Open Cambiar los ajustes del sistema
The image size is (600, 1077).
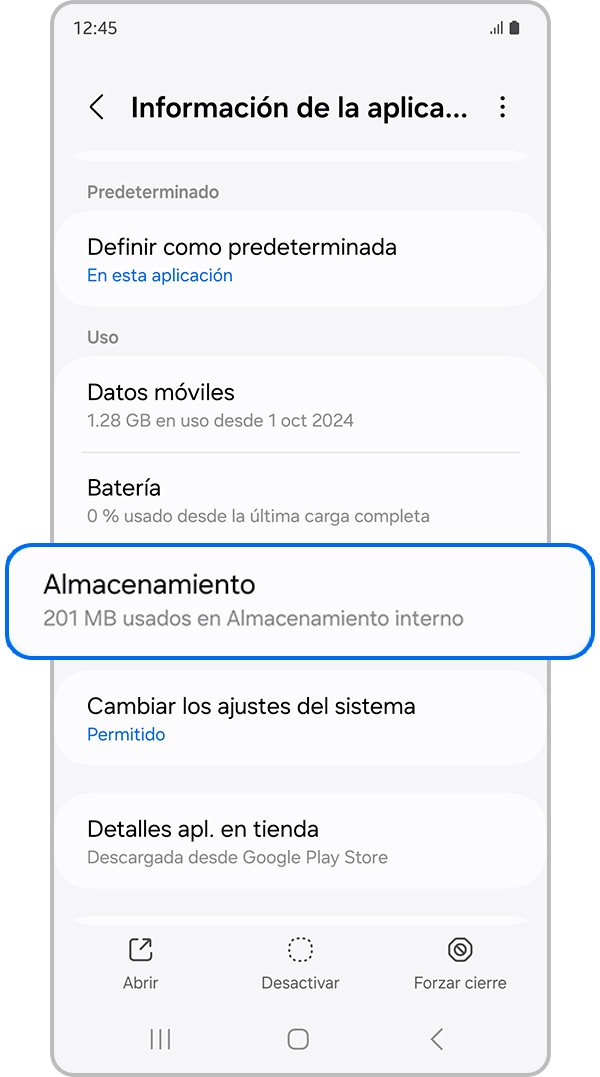tap(300, 718)
